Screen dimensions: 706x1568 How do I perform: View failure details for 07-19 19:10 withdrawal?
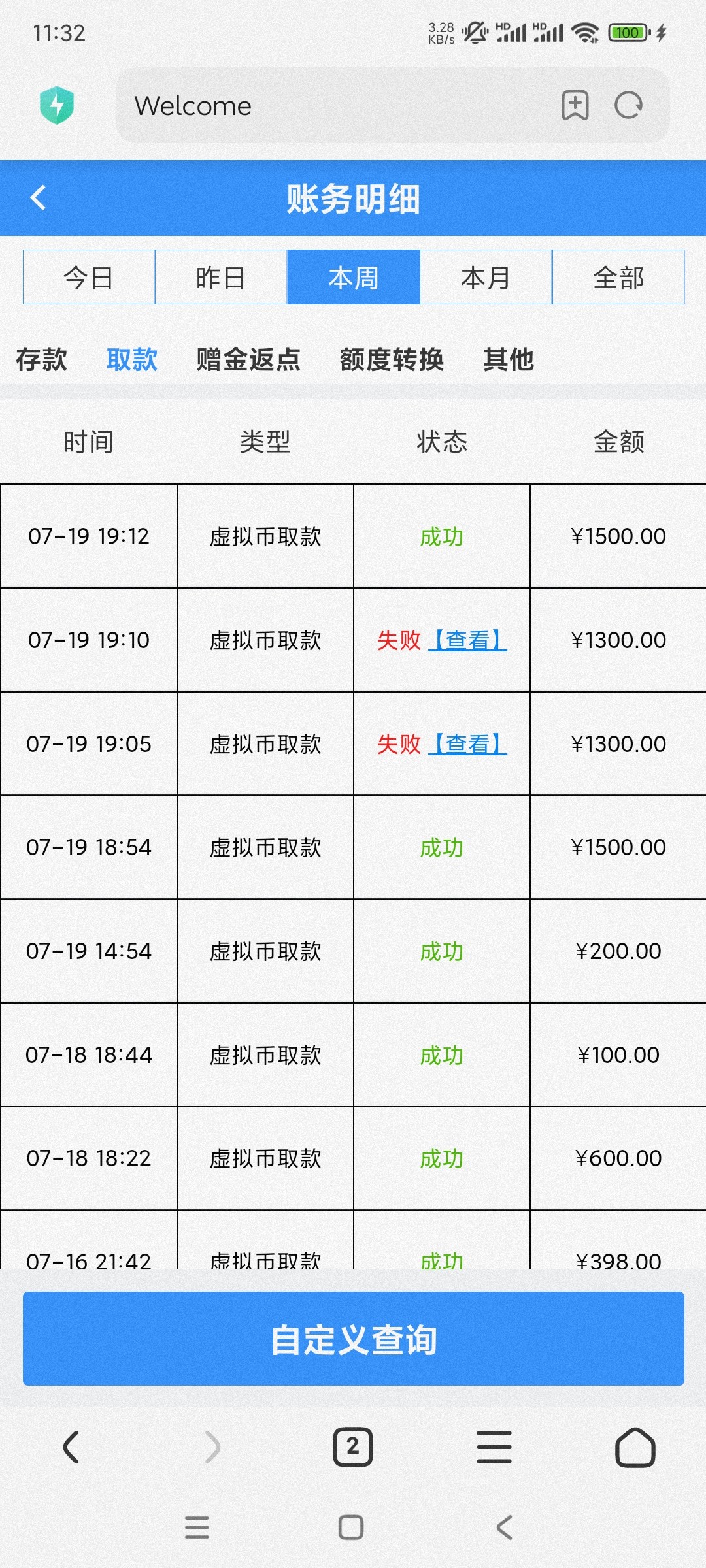click(x=467, y=640)
